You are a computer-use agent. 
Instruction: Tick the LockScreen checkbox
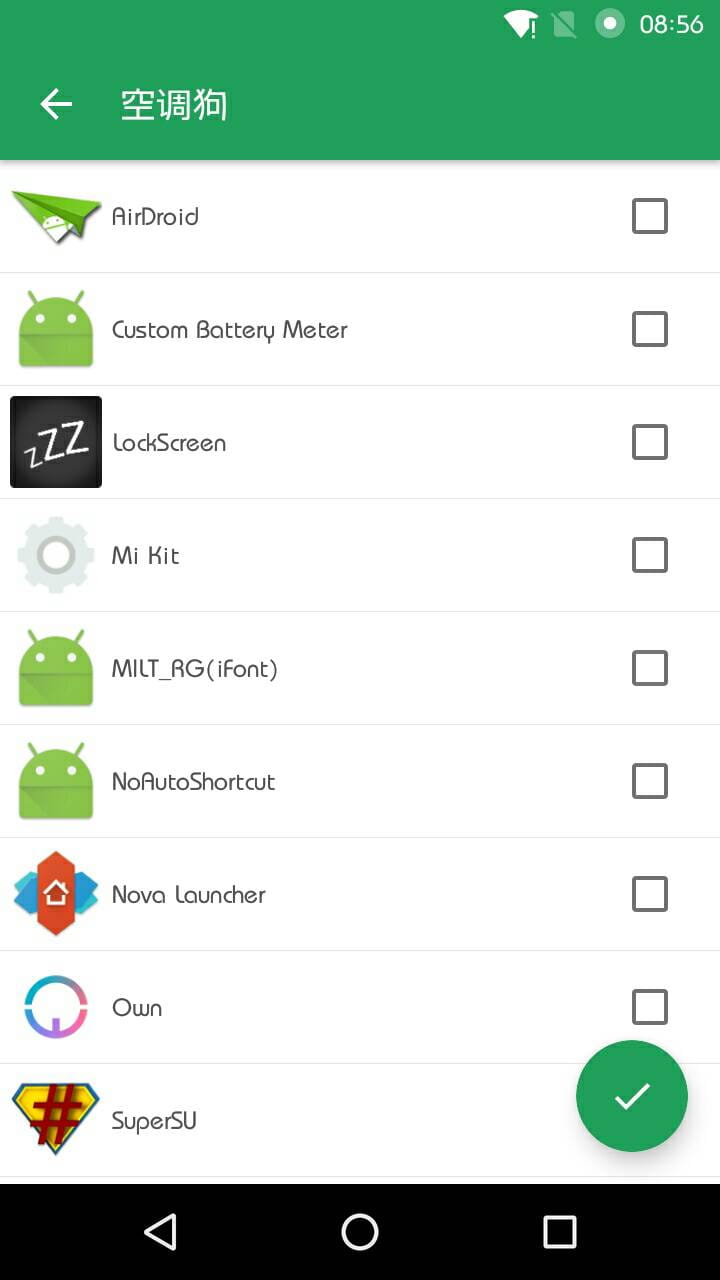[649, 442]
